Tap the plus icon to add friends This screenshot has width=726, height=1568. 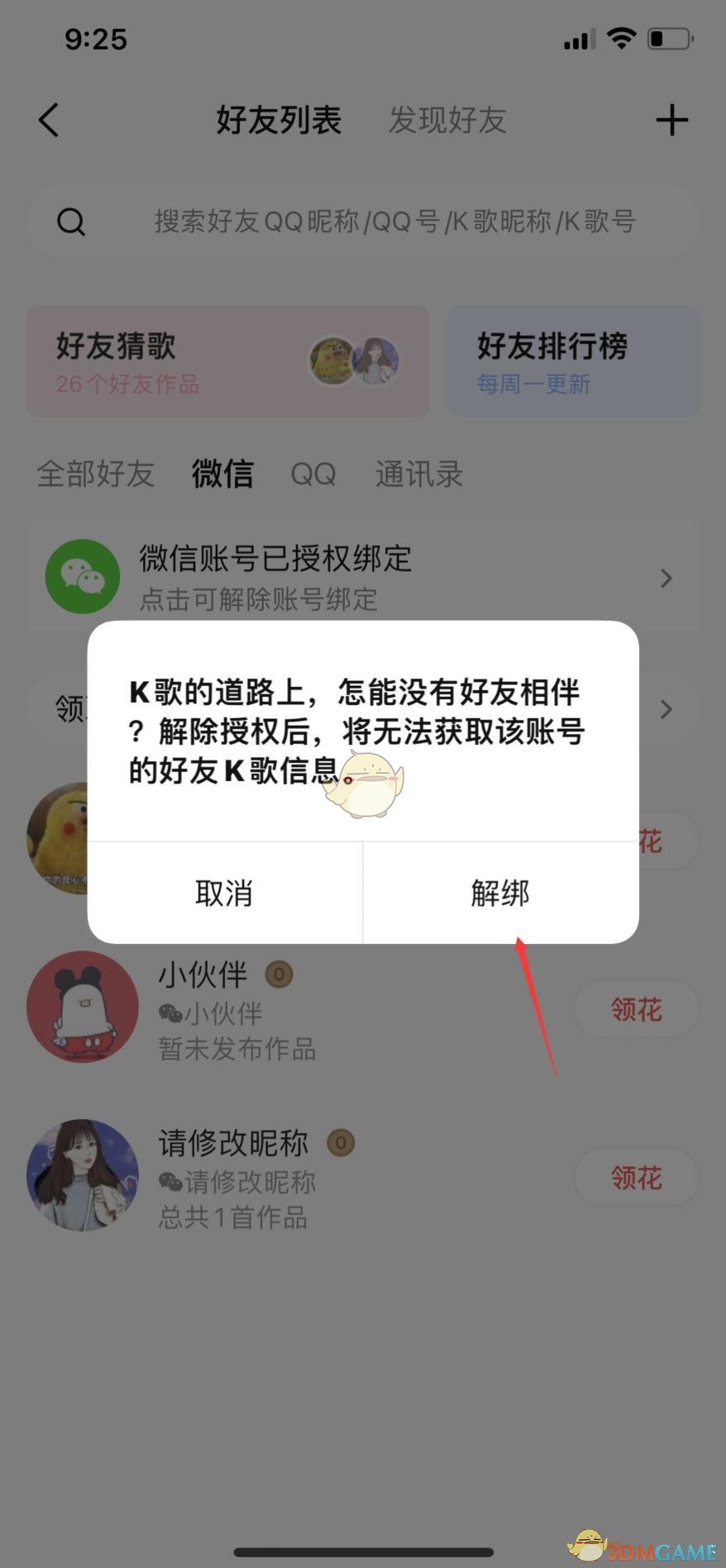(671, 121)
